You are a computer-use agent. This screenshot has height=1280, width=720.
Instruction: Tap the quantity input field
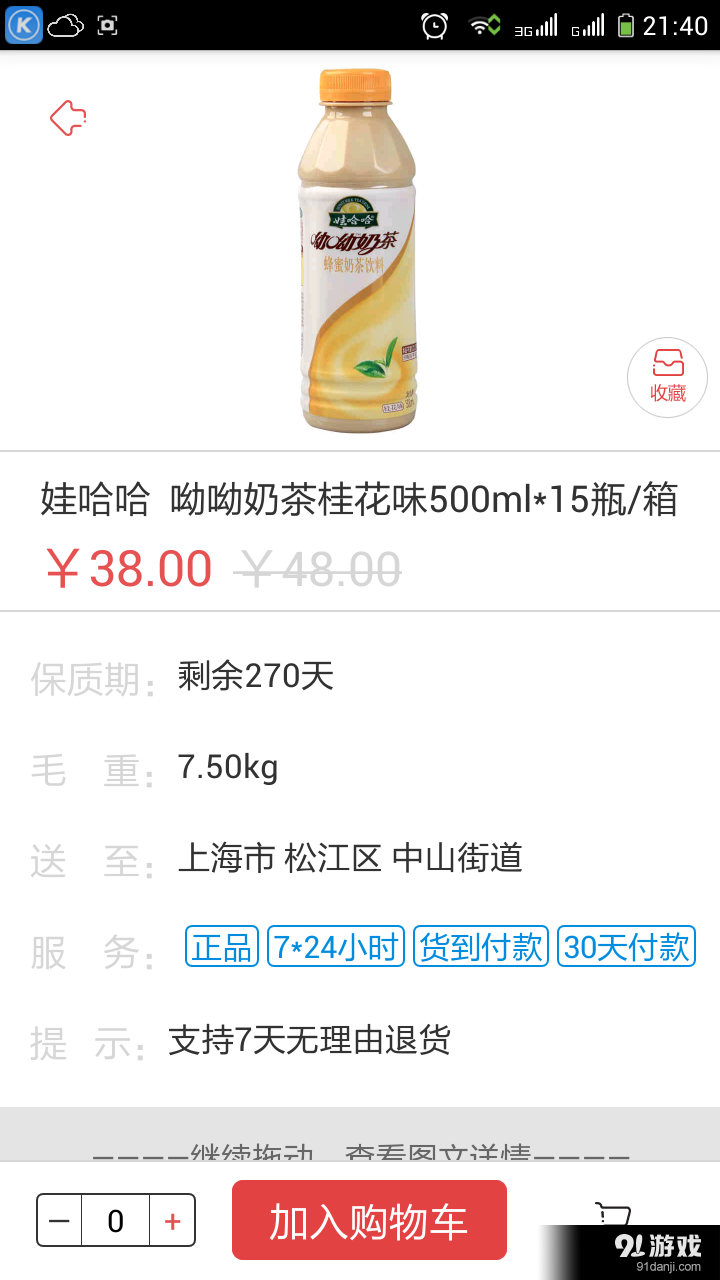114,1220
